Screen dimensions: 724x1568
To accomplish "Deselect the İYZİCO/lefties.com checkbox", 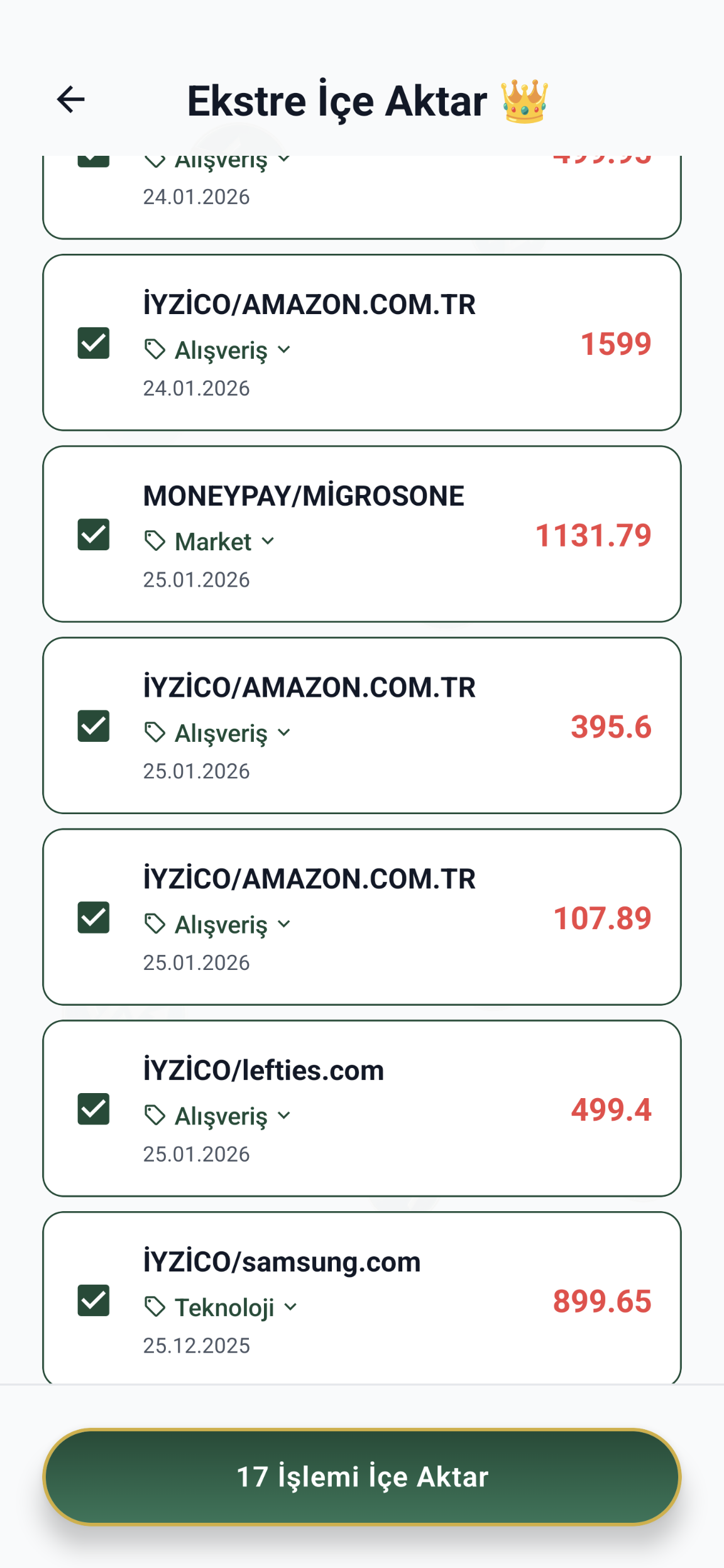I will [94, 1109].
